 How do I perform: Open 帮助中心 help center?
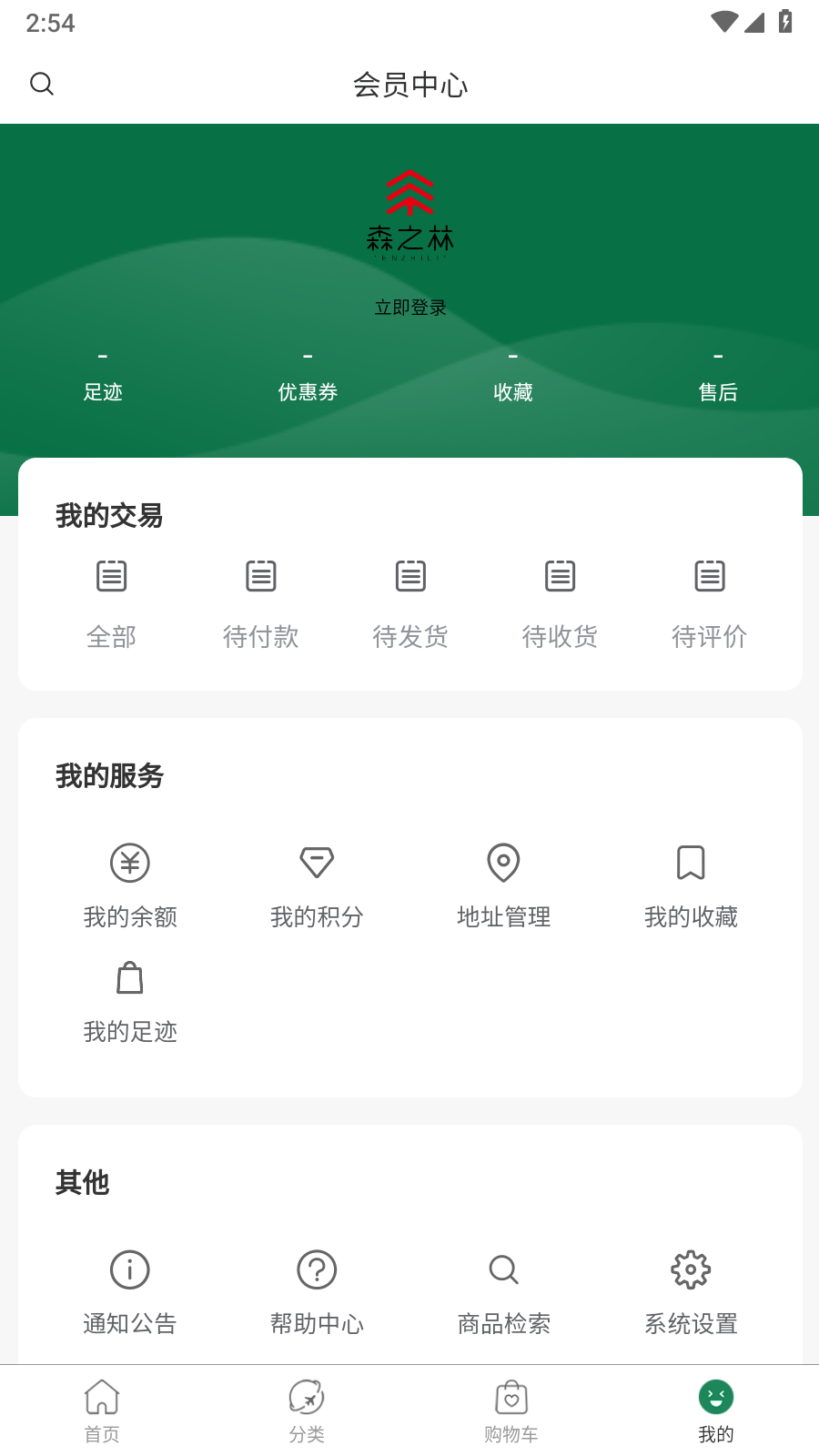point(317,1292)
